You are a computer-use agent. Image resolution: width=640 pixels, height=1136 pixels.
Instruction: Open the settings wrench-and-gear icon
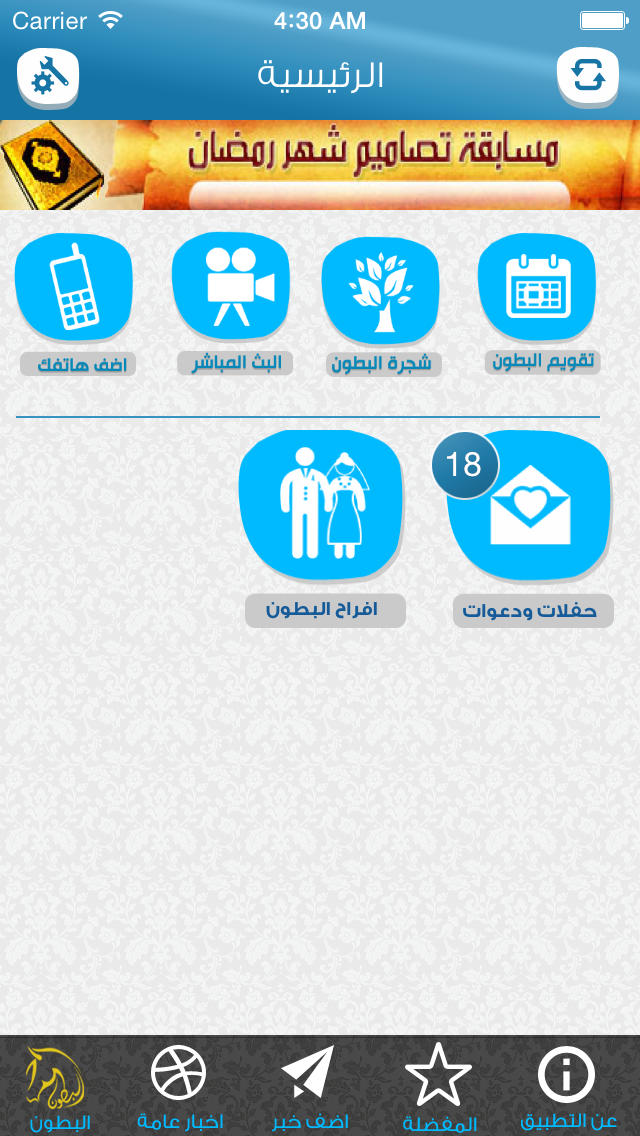(x=48, y=78)
